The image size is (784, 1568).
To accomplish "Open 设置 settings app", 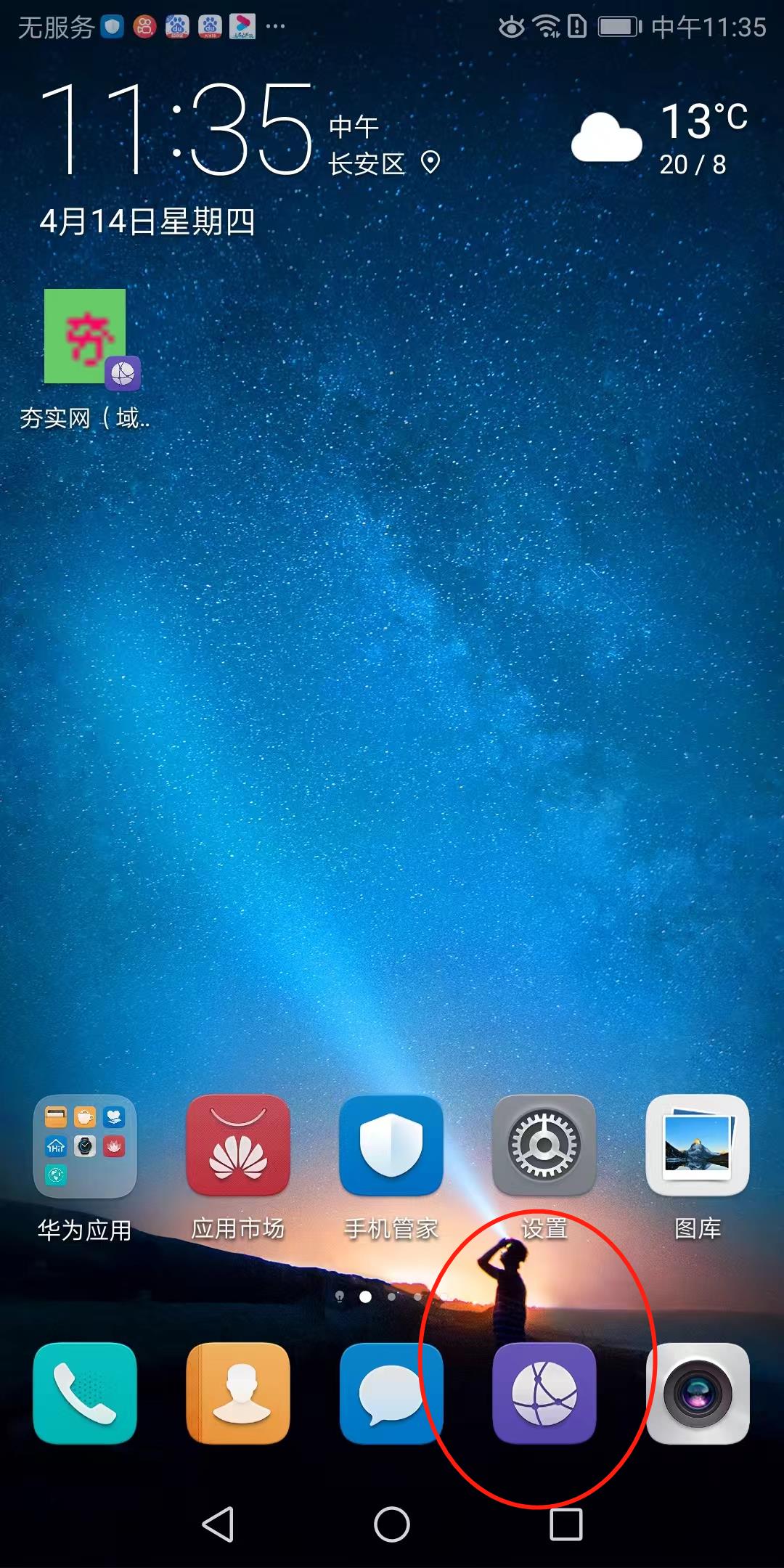I will tap(544, 1147).
